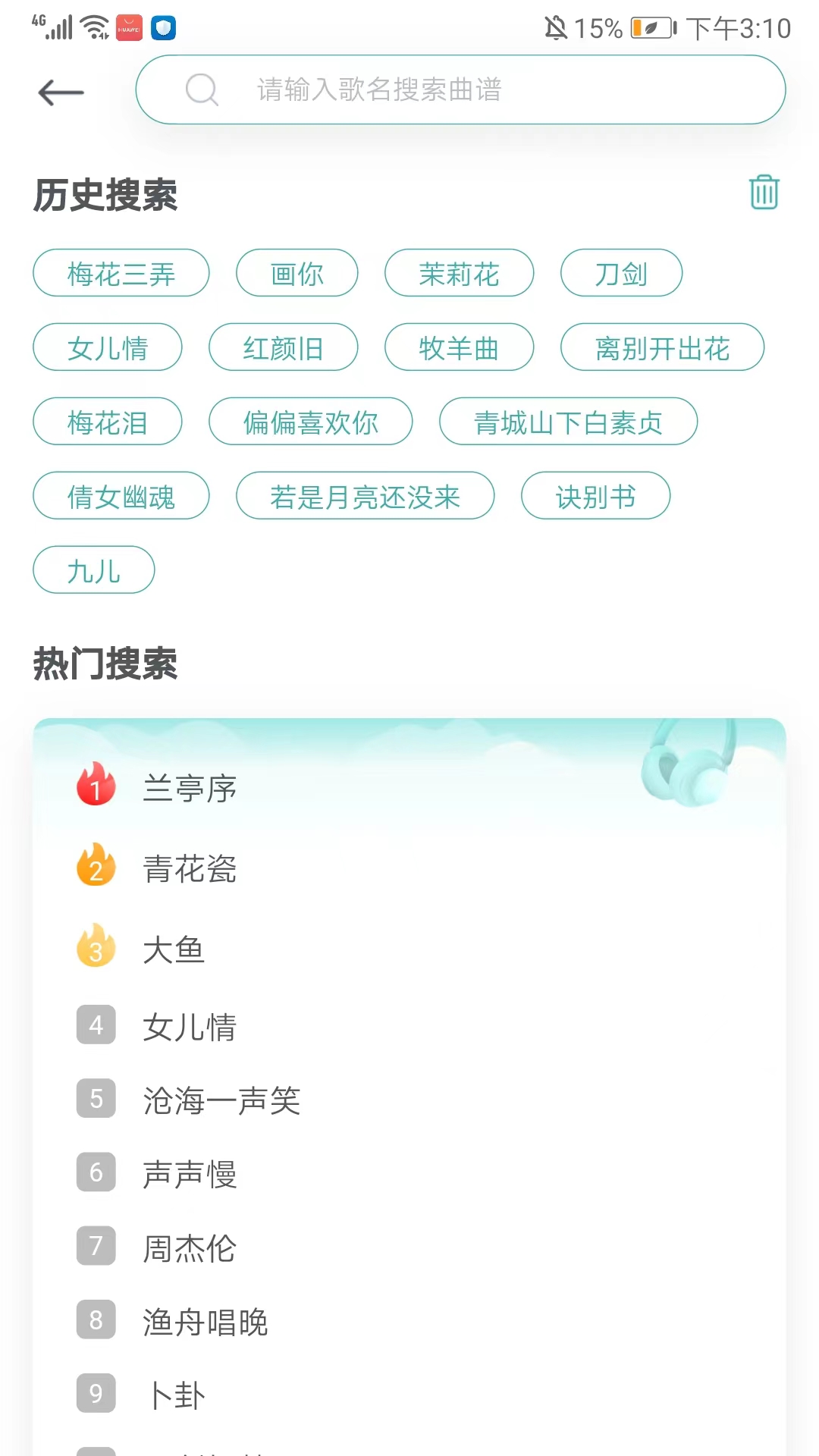The width and height of the screenshot is (819, 1456).
Task: Tap the yellow flame icon beside 大鱼
Action: (94, 946)
